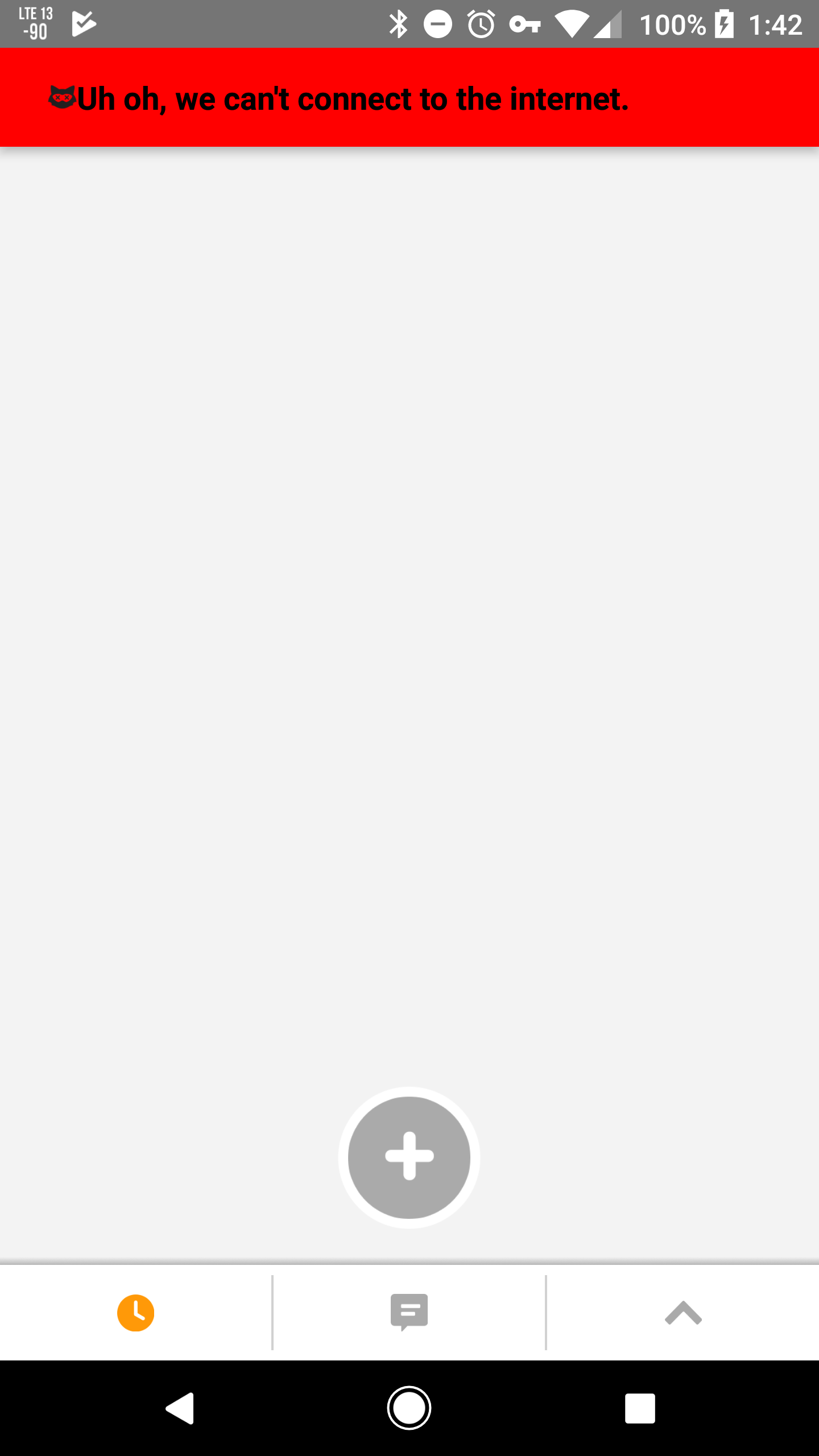Screen dimensions: 819x1456
Task: Tap the 1:42 clock display
Action: 776,24
